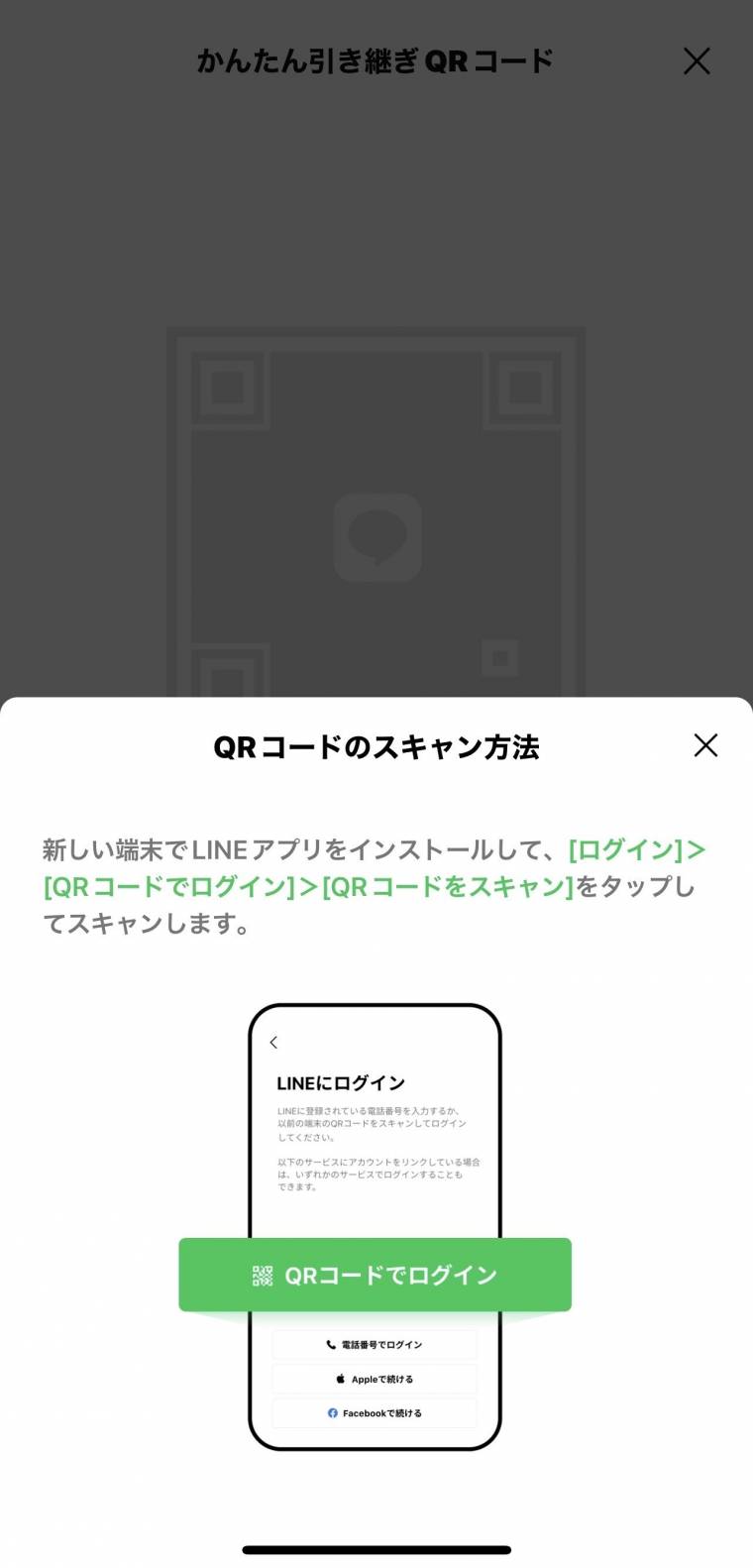Choose the Facebookで続ける login option
The image size is (753, 1568).
coord(375,1413)
